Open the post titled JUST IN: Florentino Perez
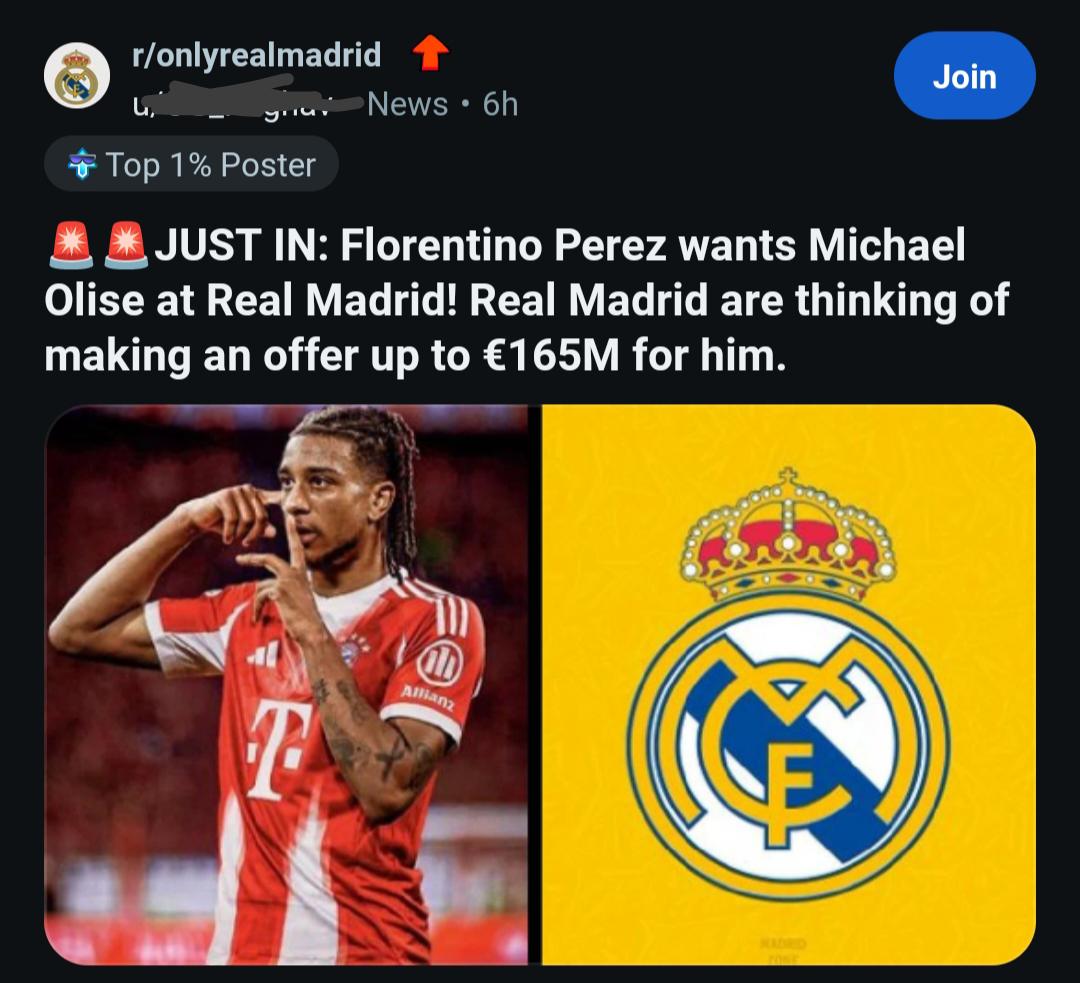Screen dimensions: 1080x983 pyautogui.click(x=526, y=301)
